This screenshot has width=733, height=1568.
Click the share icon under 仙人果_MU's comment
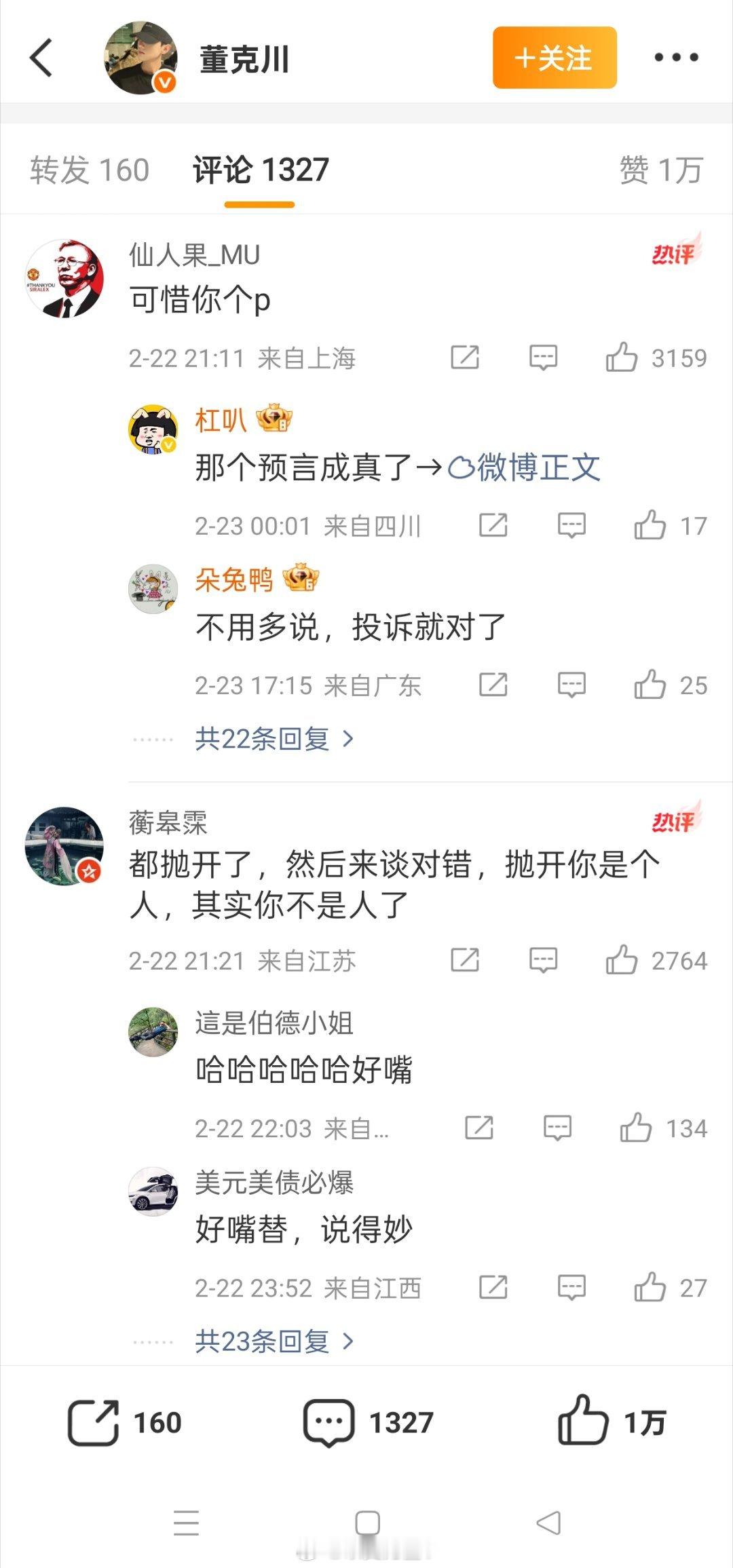tap(466, 358)
